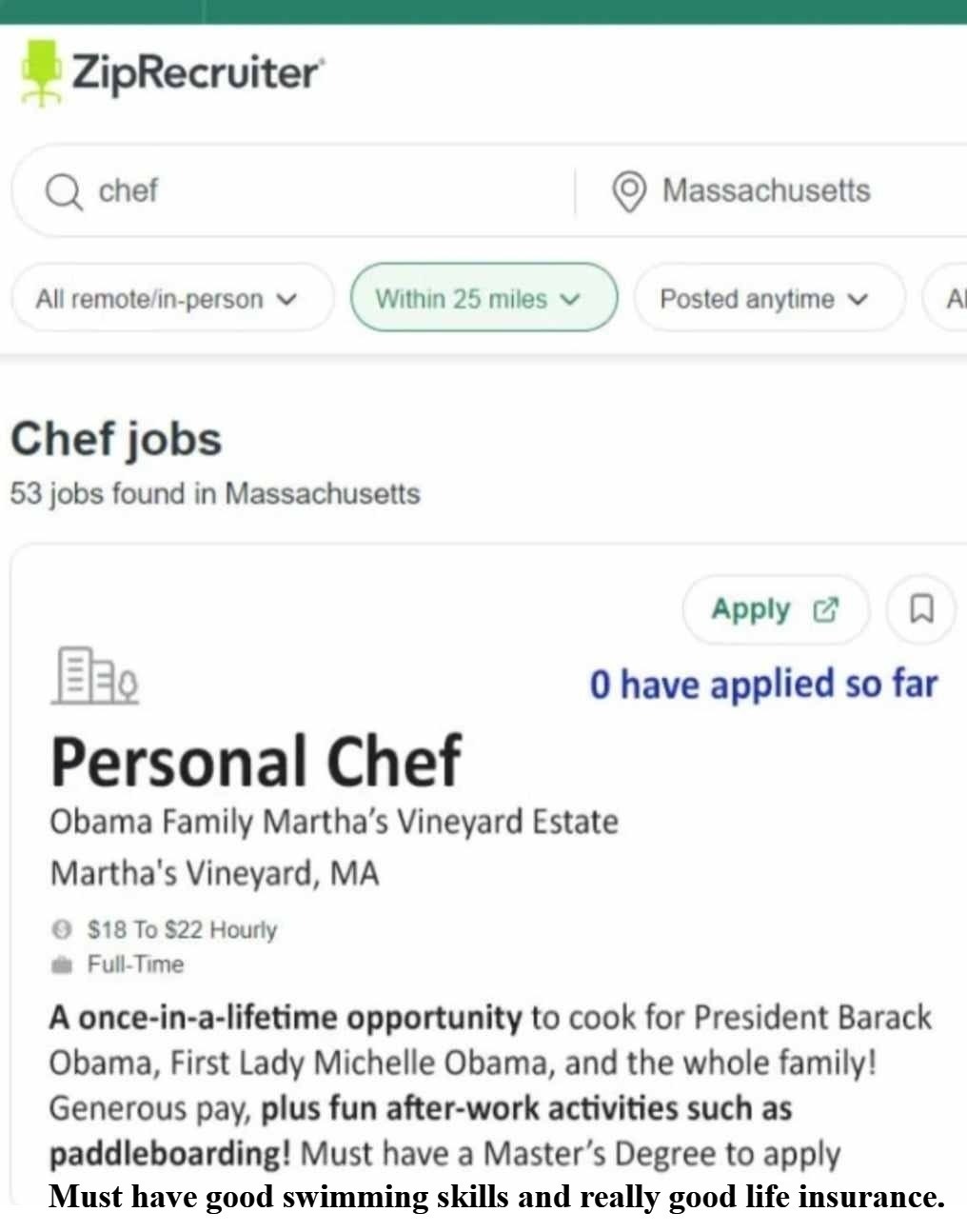The width and height of the screenshot is (967, 1232).
Task: Click the briefcase icon next to Full-Time
Action: [x=61, y=964]
